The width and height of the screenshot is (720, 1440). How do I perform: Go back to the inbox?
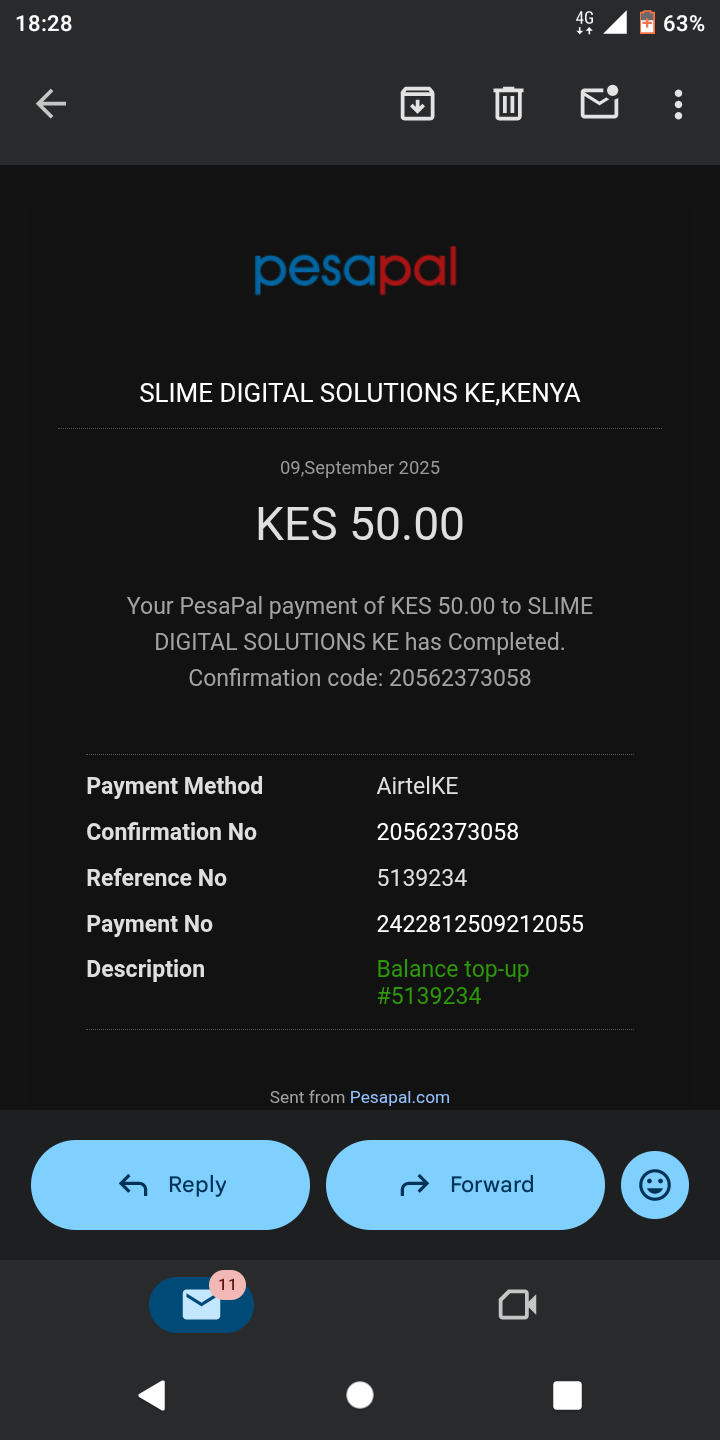[51, 104]
